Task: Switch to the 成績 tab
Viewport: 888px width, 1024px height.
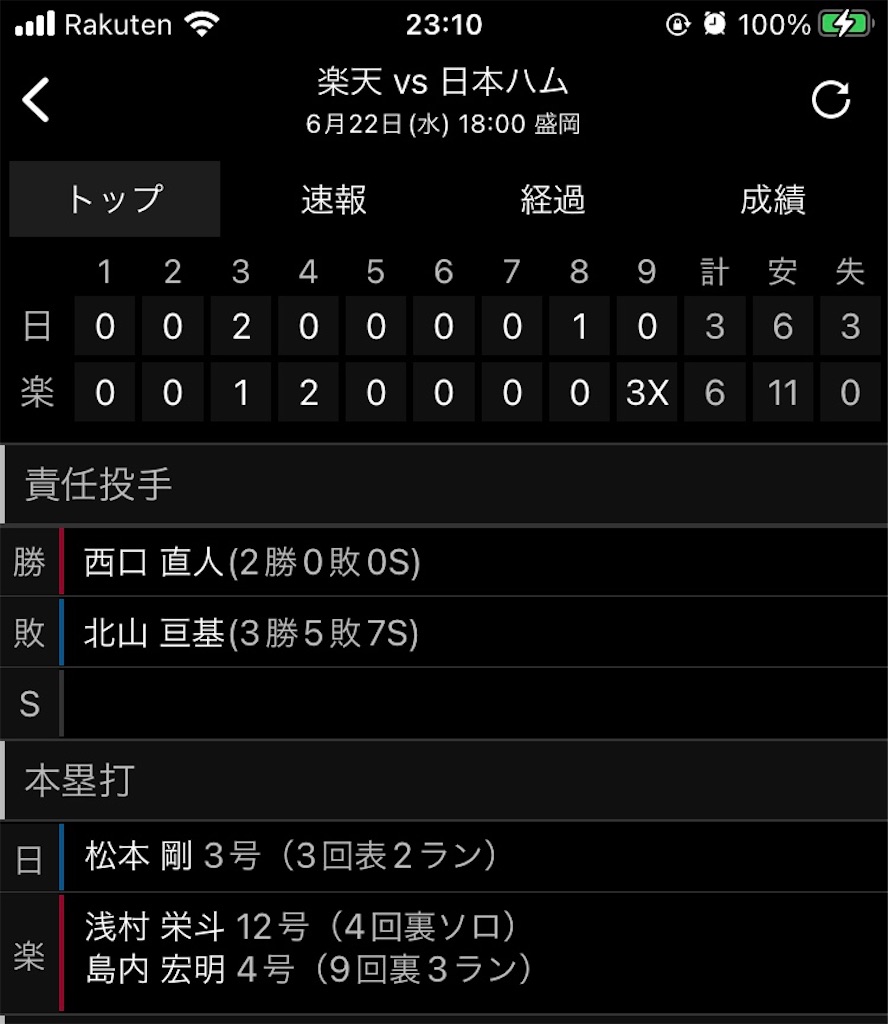Action: (772, 199)
